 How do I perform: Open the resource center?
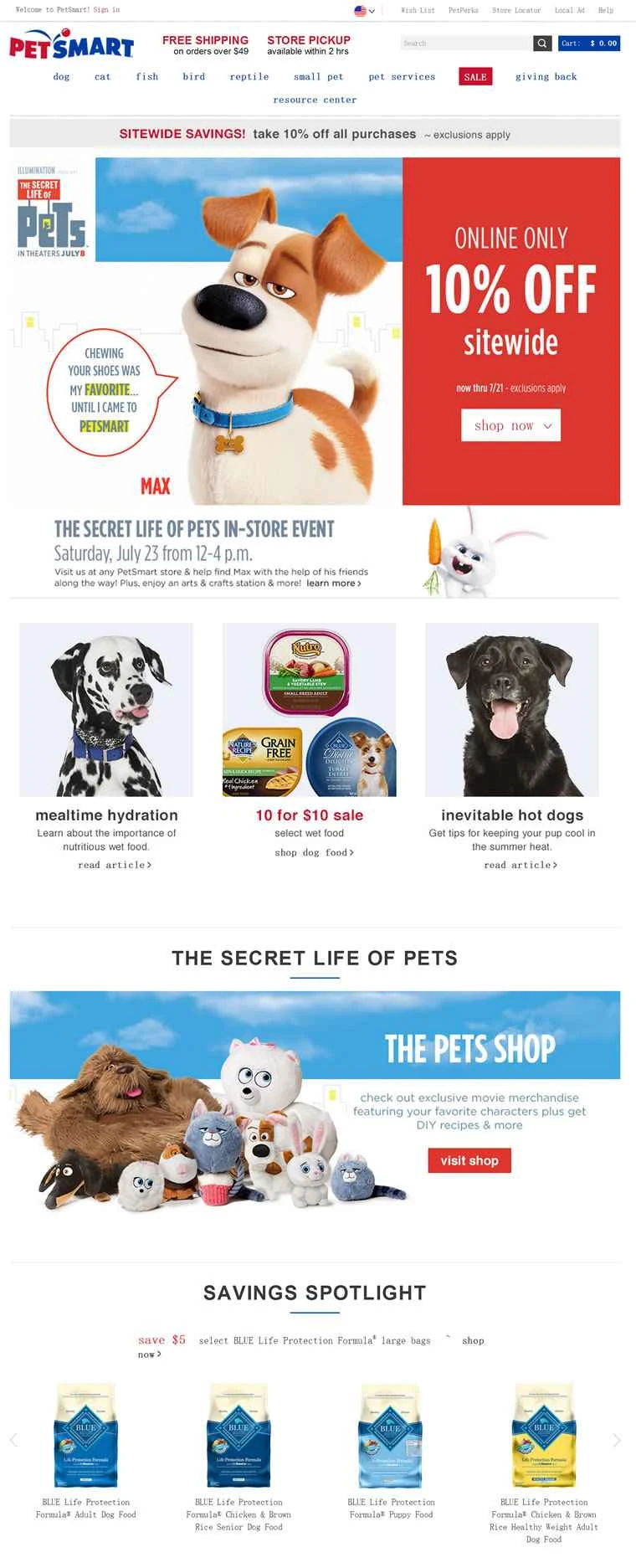tap(315, 100)
